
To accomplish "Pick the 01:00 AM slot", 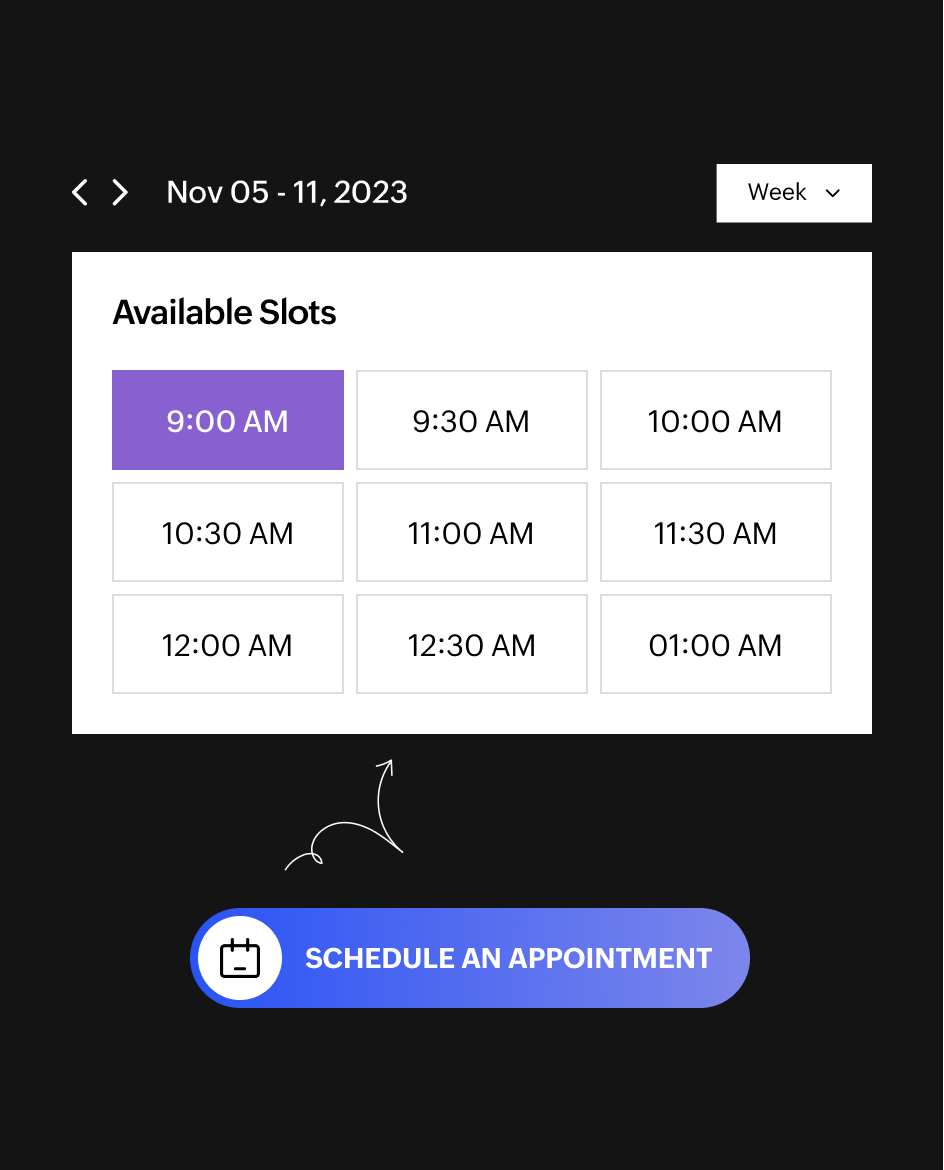I will [715, 644].
